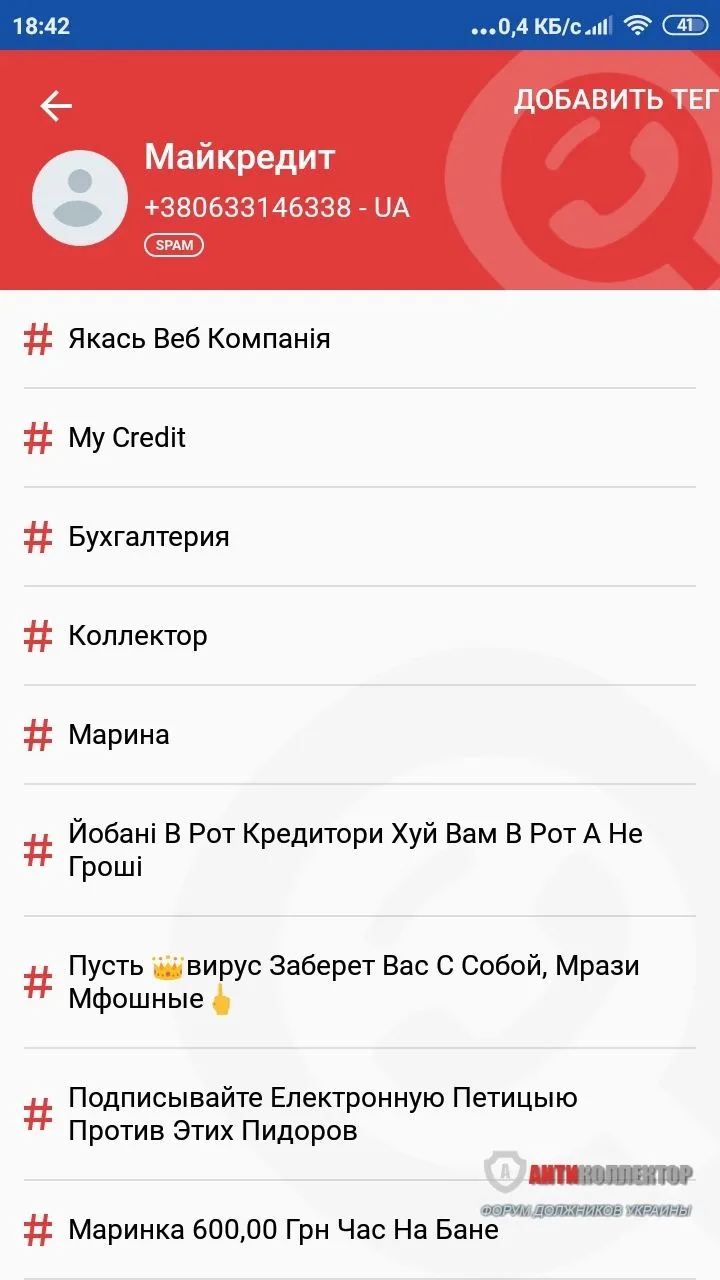The image size is (720, 1280).
Task: Tap the hashtag icon beside "Коллектор"
Action: tap(36, 635)
